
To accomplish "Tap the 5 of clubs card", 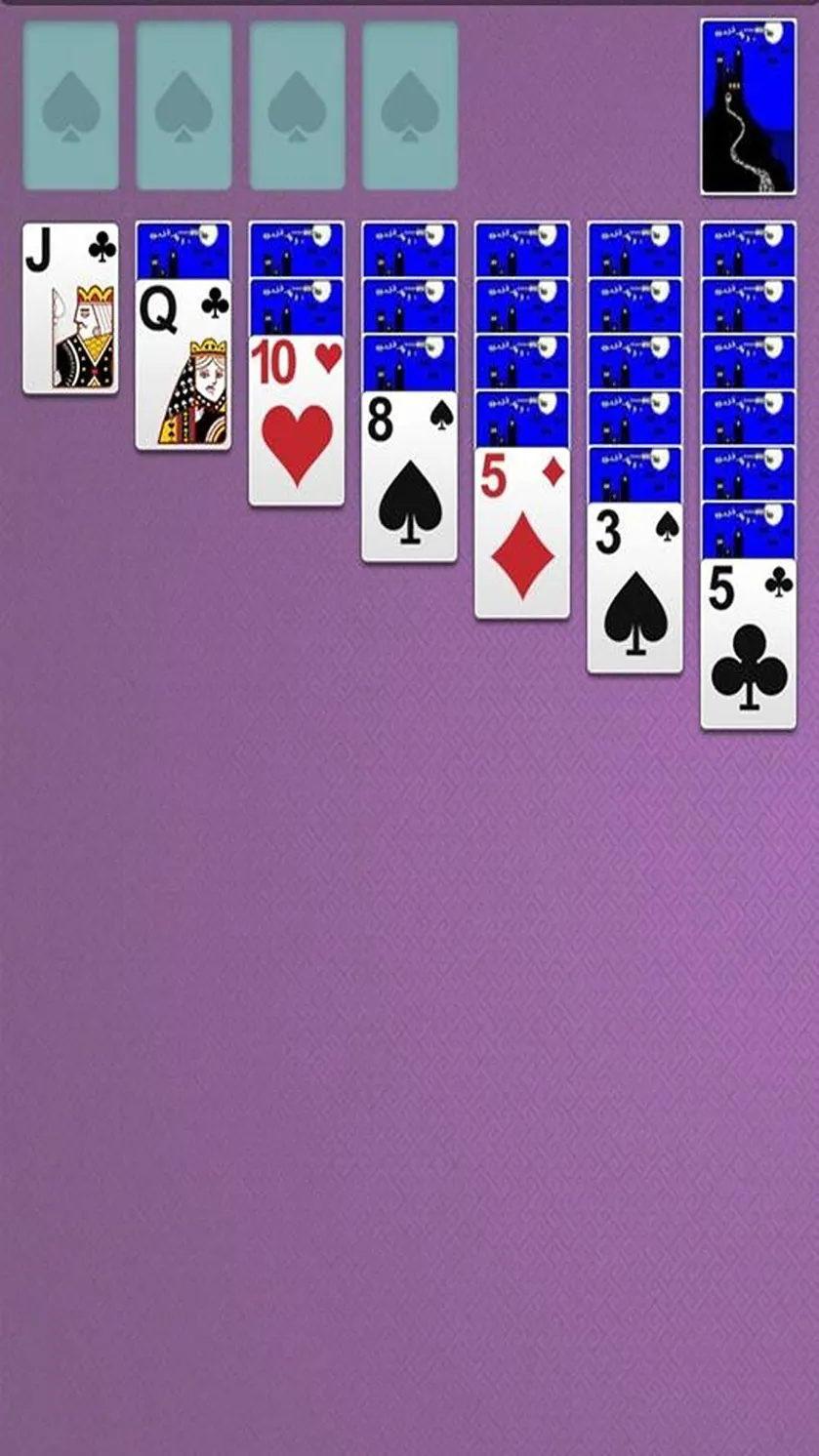I will (748, 644).
